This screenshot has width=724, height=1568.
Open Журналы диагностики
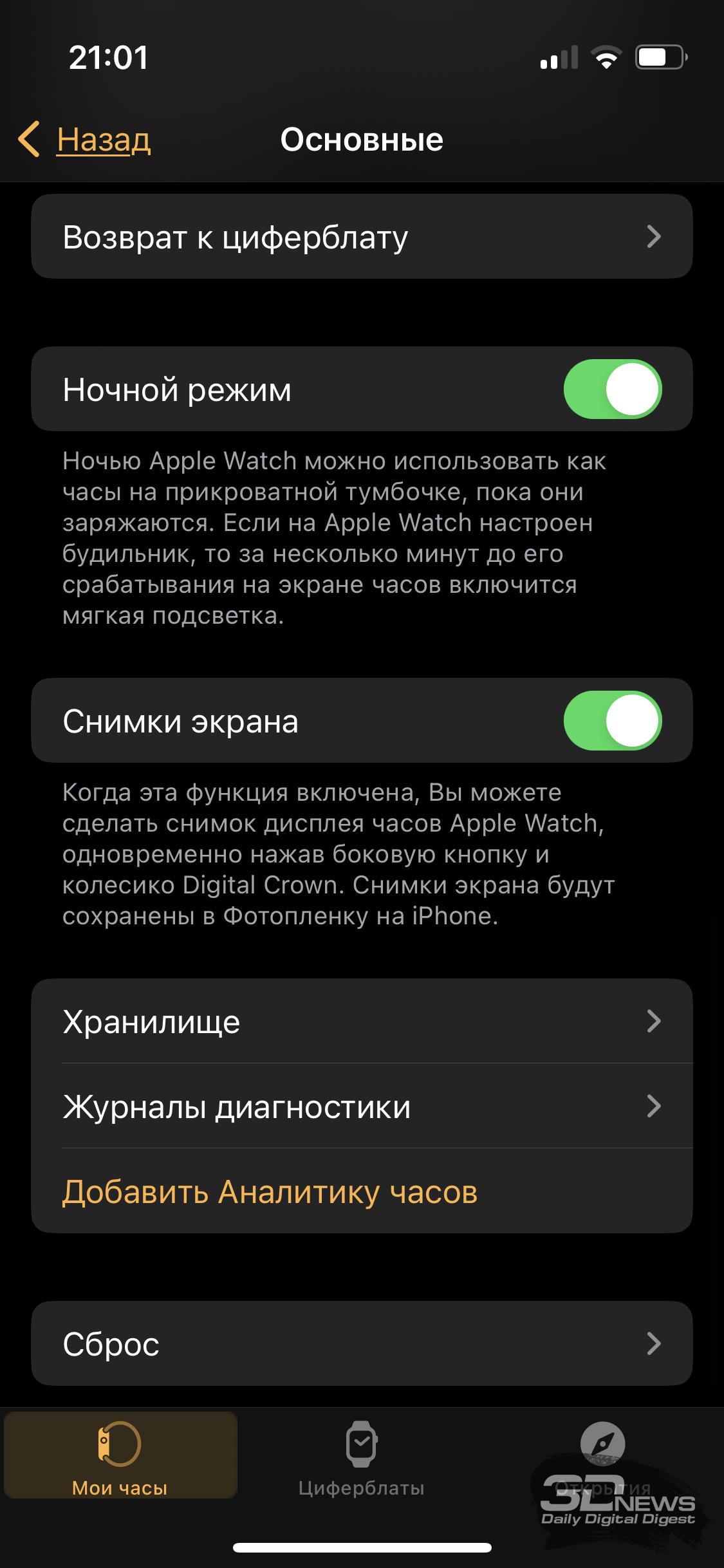tap(362, 1106)
